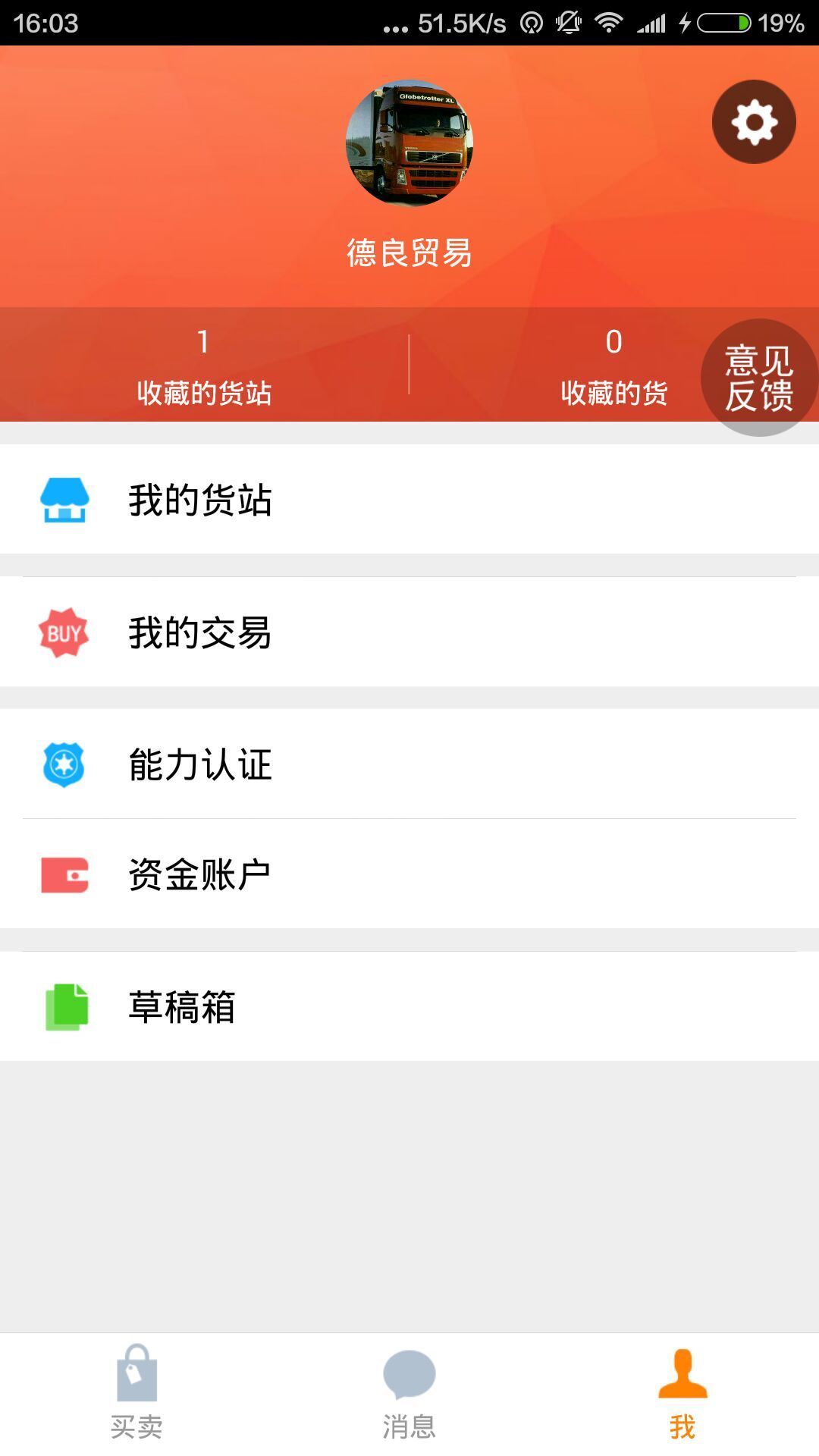Open the 我的交易 row
Screen dimensions: 819x1456
(303, 632)
